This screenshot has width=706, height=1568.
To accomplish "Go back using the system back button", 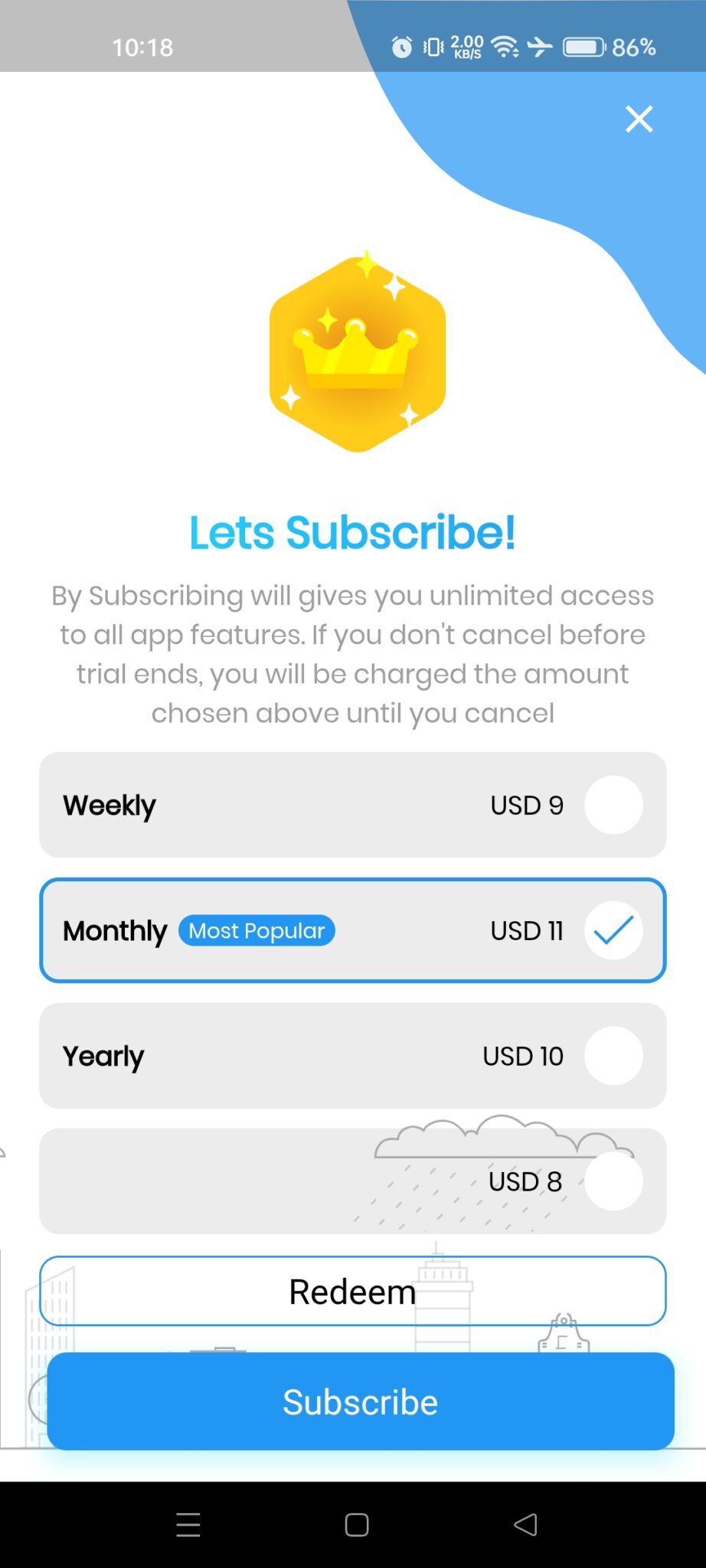I will (x=525, y=1524).
